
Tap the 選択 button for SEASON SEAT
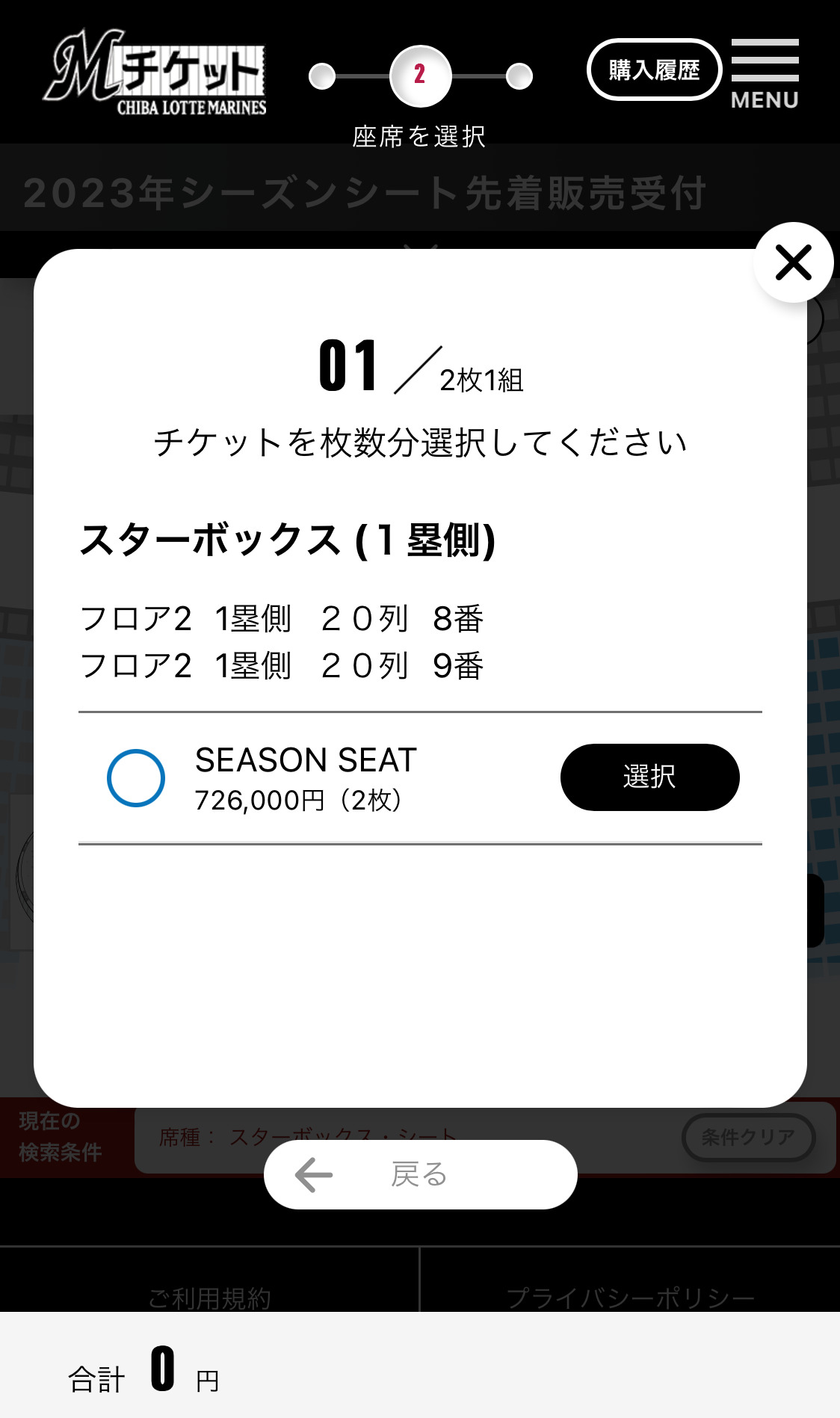coord(649,777)
